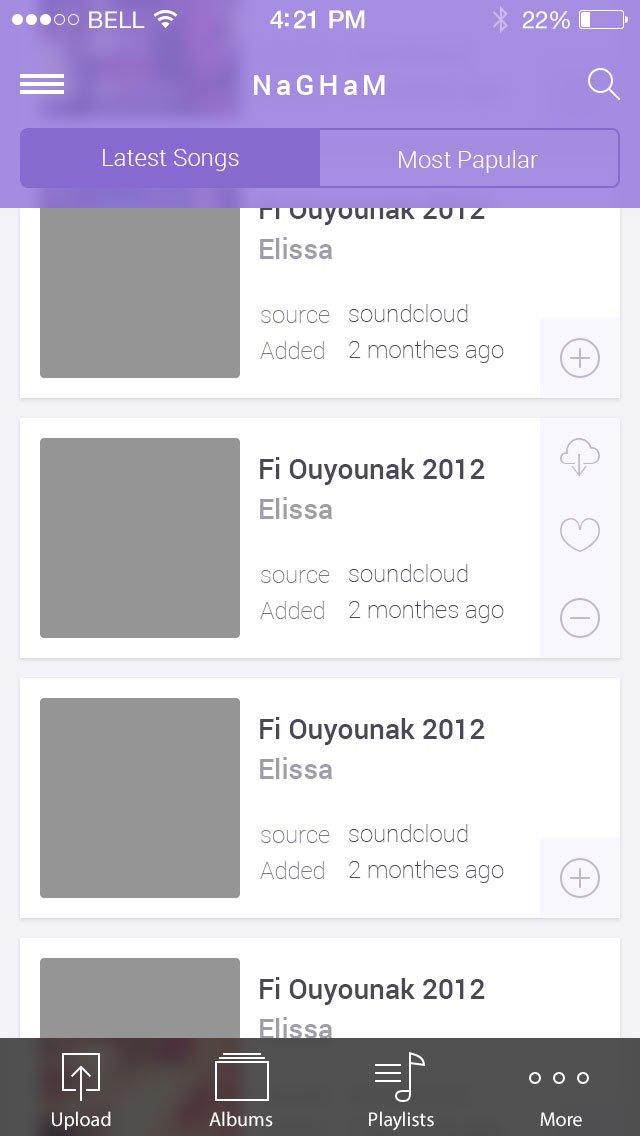Download the song via the cloud icon
This screenshot has height=1136, width=640.
(x=580, y=459)
